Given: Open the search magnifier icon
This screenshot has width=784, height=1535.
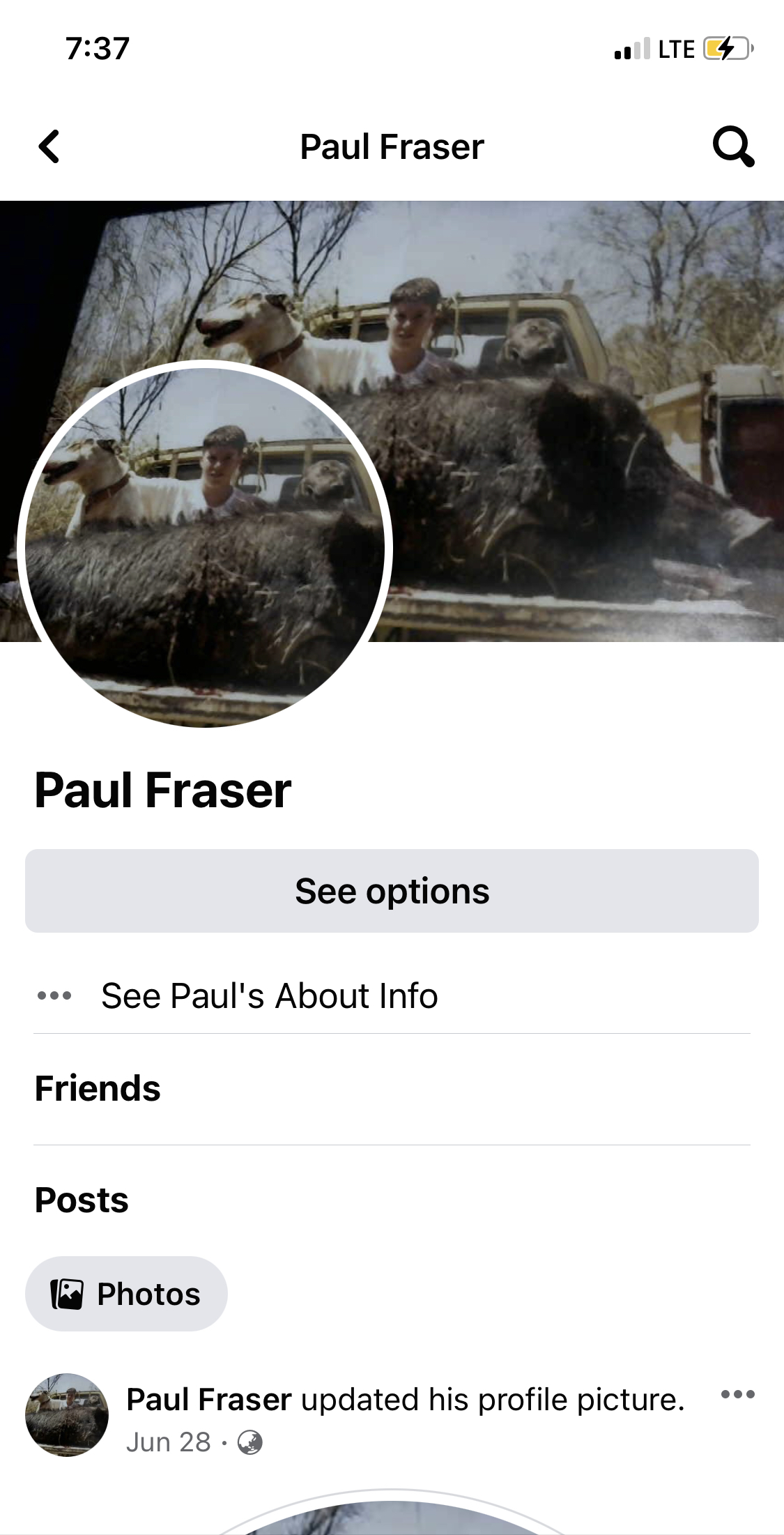Looking at the screenshot, I should tap(733, 146).
